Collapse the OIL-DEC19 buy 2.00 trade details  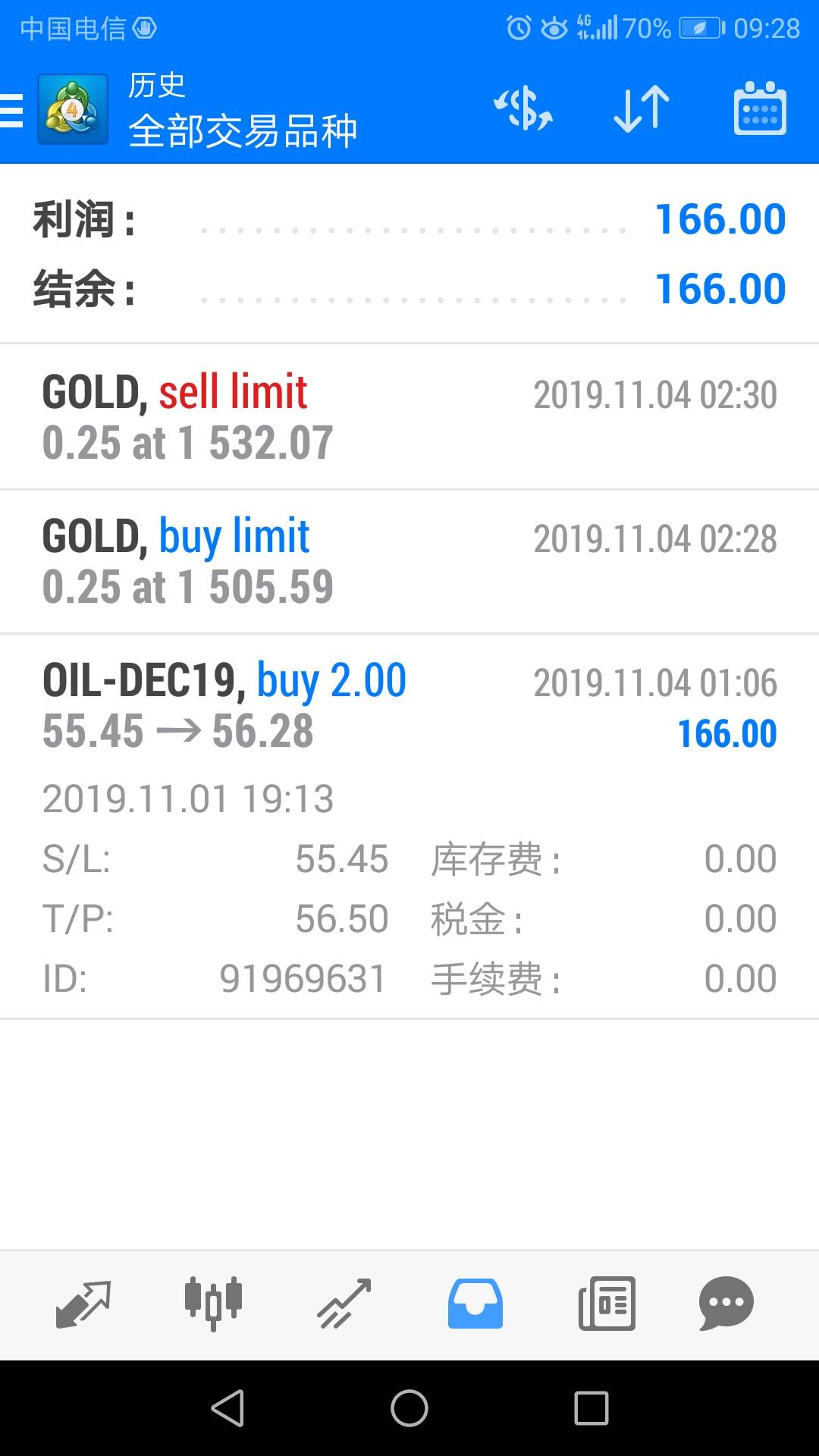click(x=409, y=705)
